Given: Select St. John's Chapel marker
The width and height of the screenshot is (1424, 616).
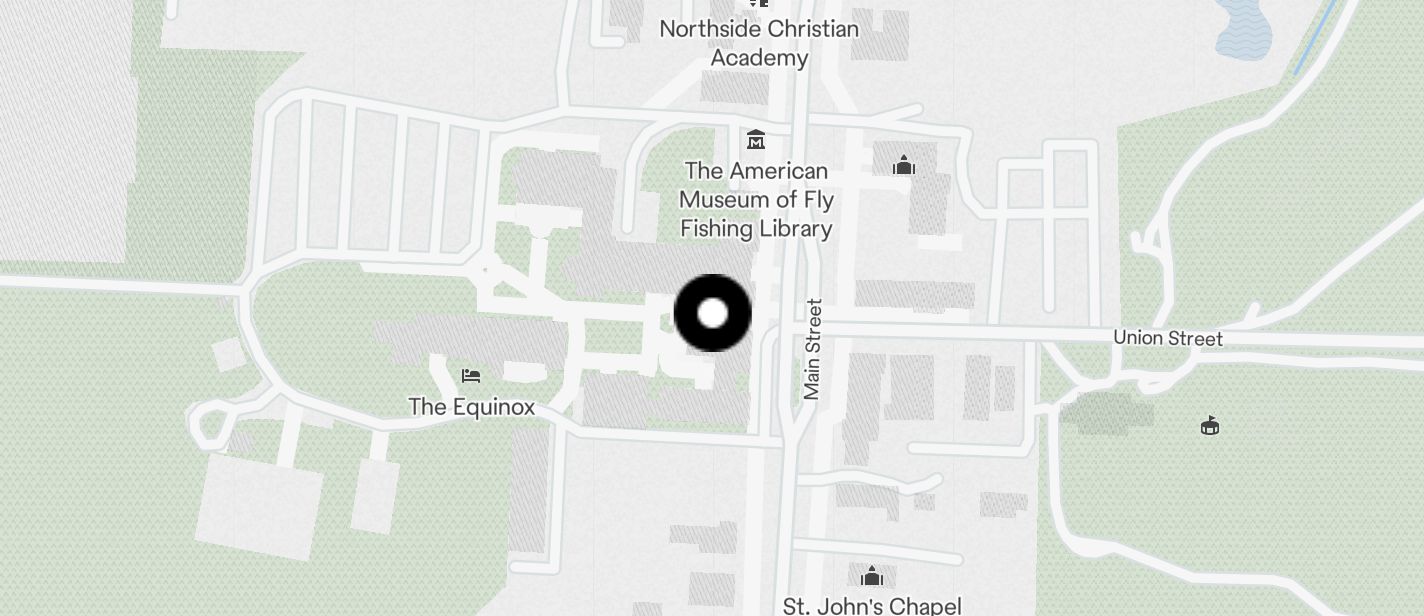Looking at the screenshot, I should 872,576.
